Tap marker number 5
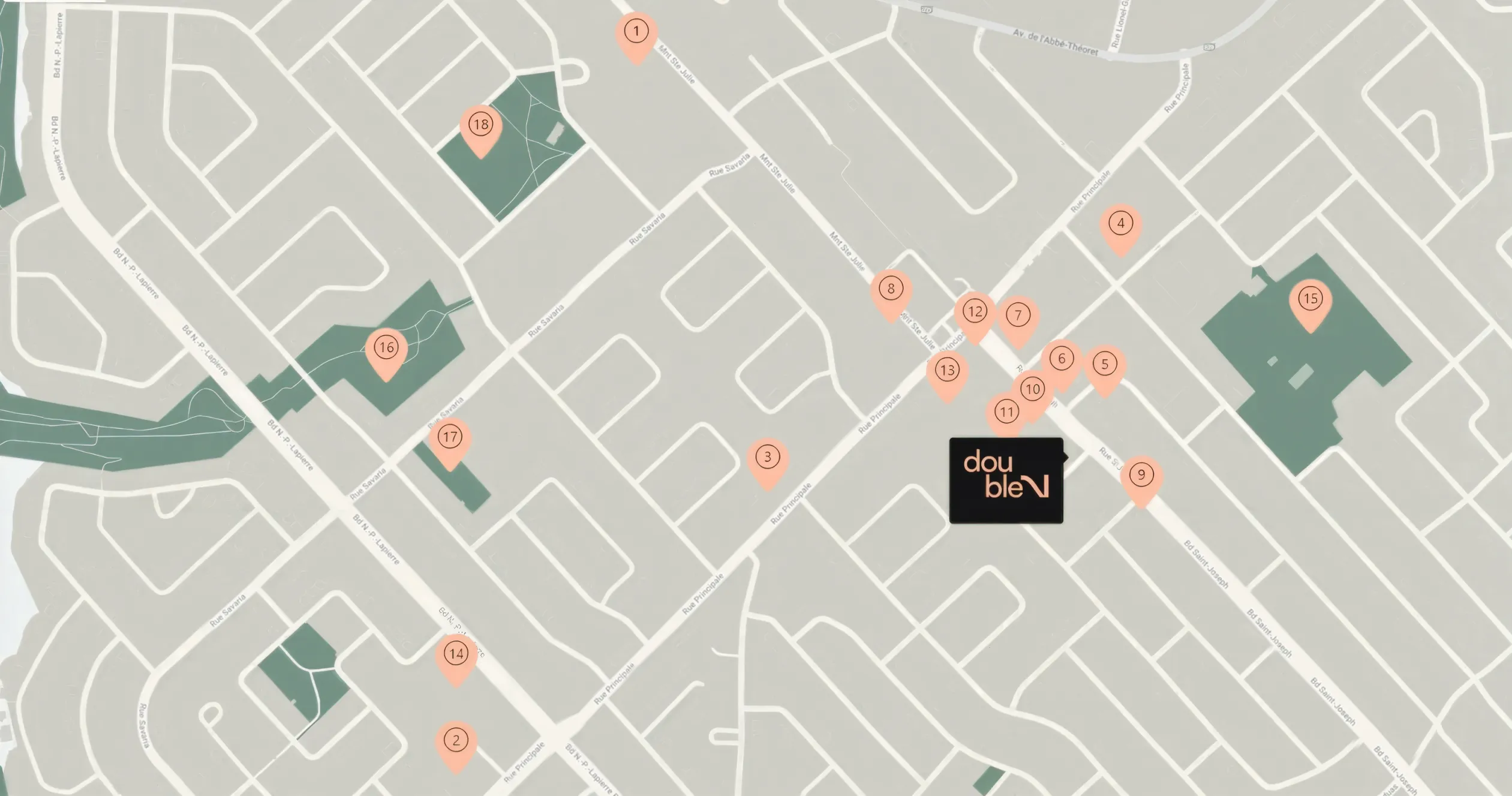1512x796 pixels. 1105,366
